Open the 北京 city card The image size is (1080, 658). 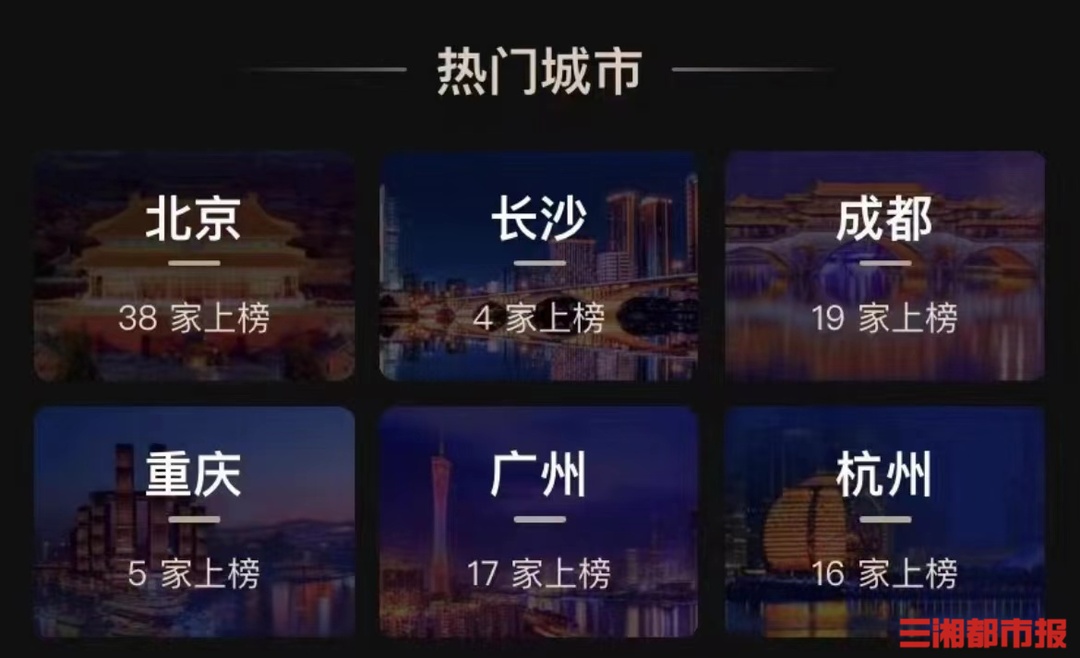[x=194, y=265]
